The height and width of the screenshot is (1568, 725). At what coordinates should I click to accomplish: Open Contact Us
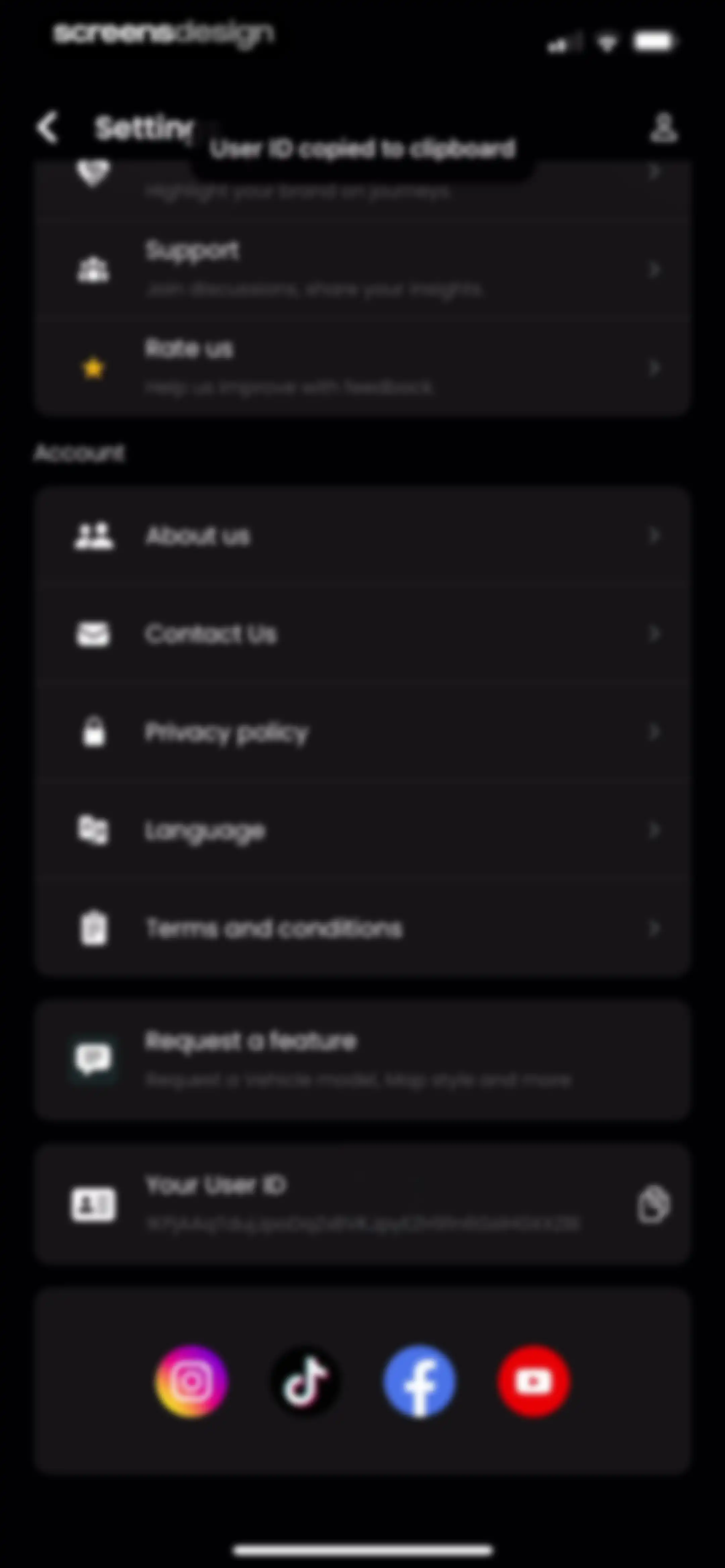click(x=362, y=634)
